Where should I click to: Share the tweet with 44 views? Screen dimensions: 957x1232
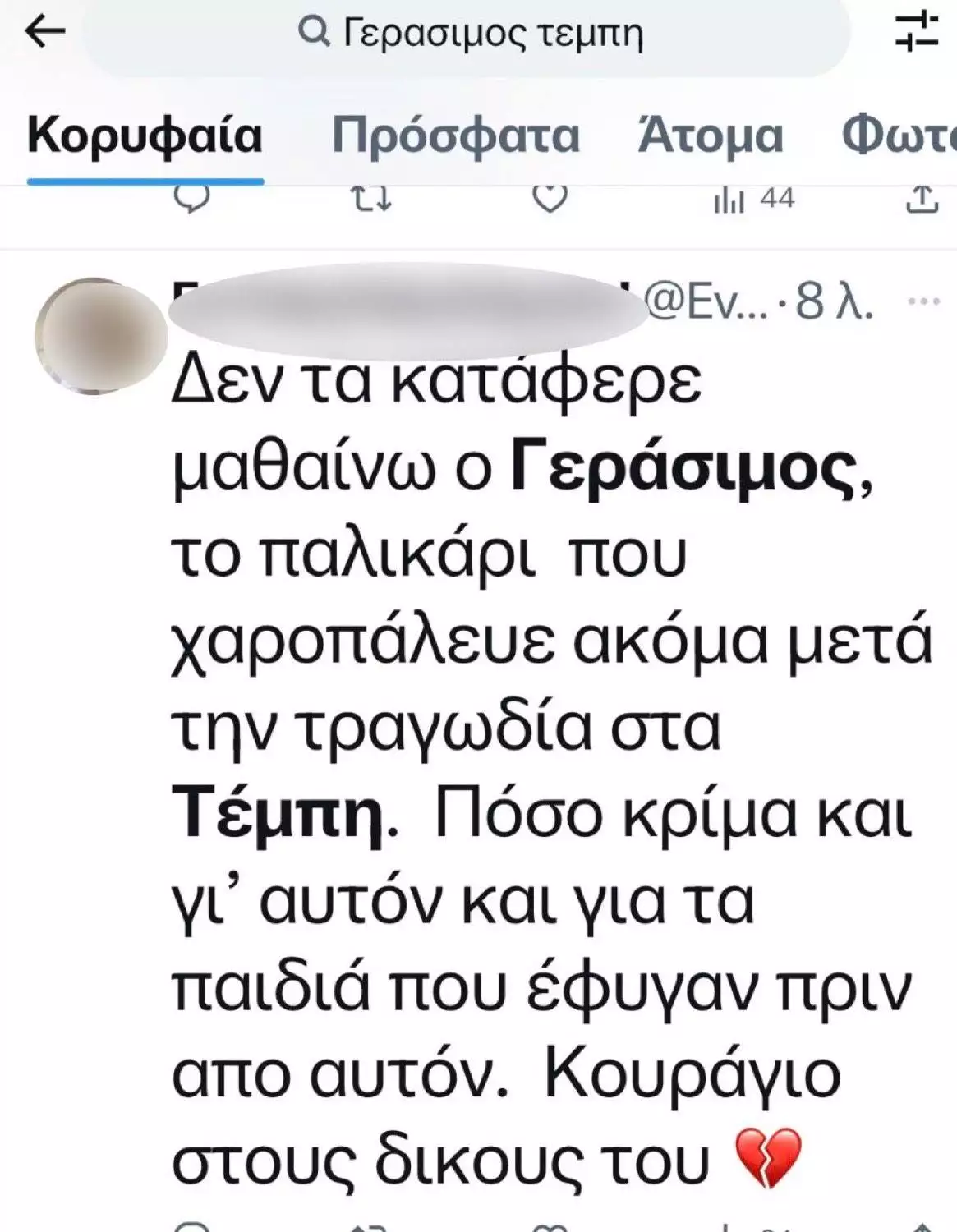[922, 200]
